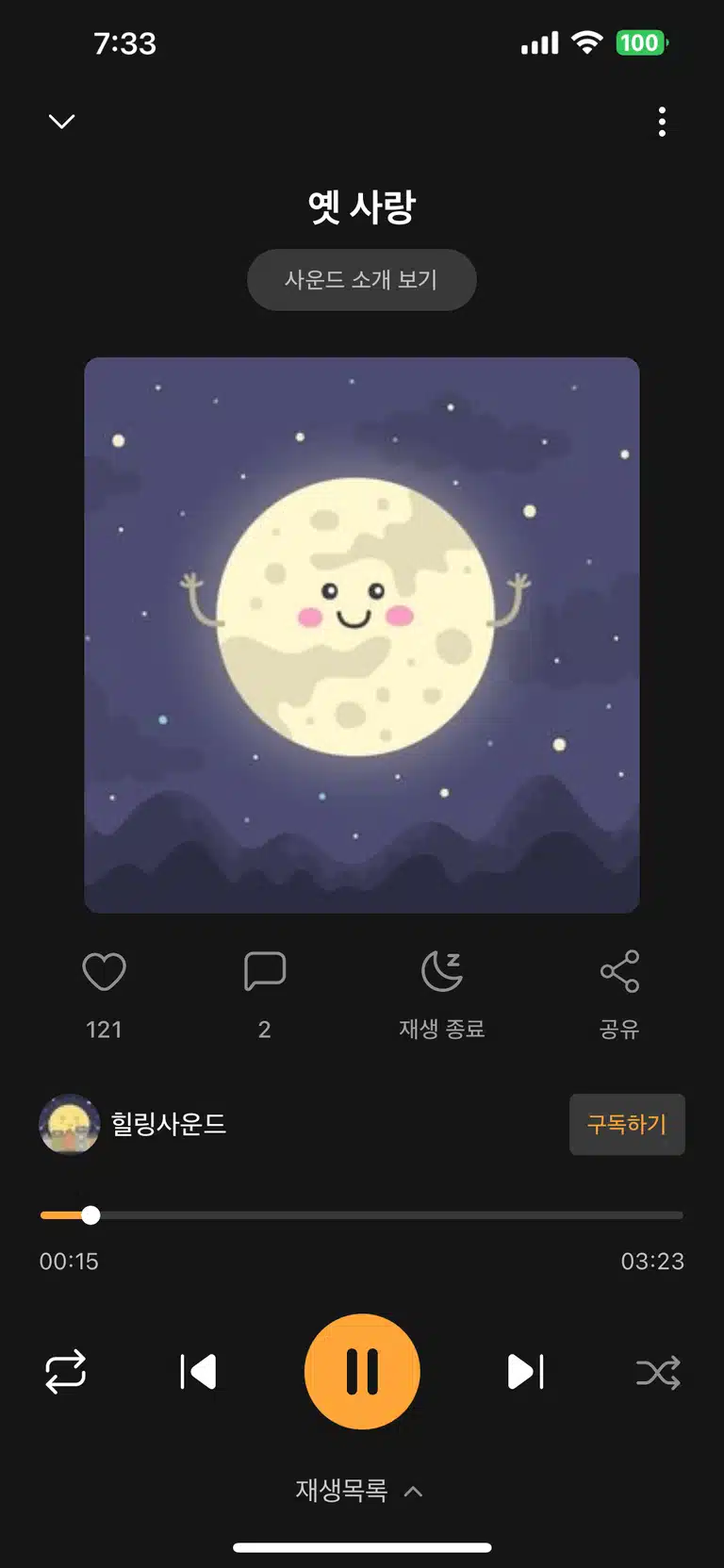Expand the 재생목록 playlist
This screenshot has width=724, height=1568.
coord(359,1491)
